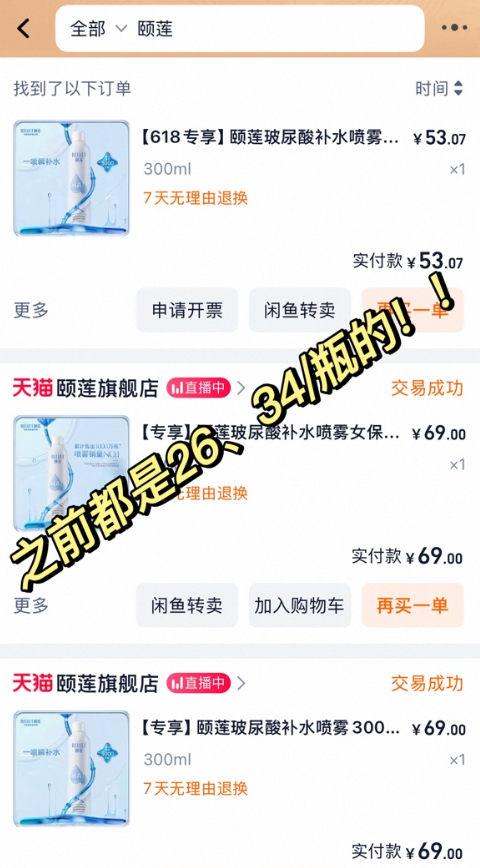Sort orders by 时间
This screenshot has width=480, height=868.
439,88
